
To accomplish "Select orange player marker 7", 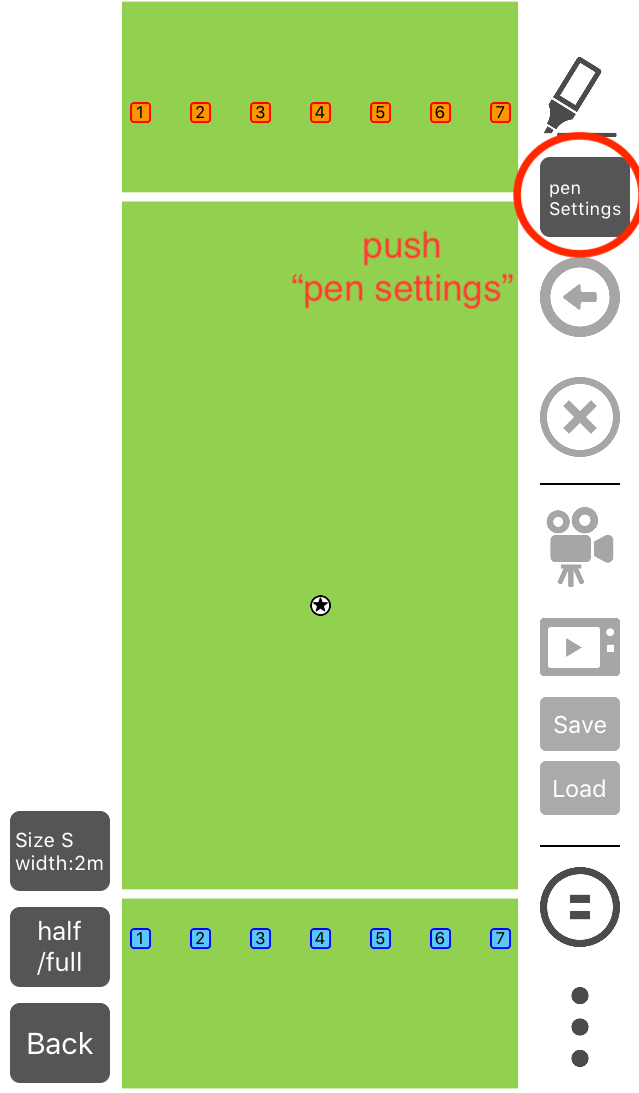I will click(500, 112).
